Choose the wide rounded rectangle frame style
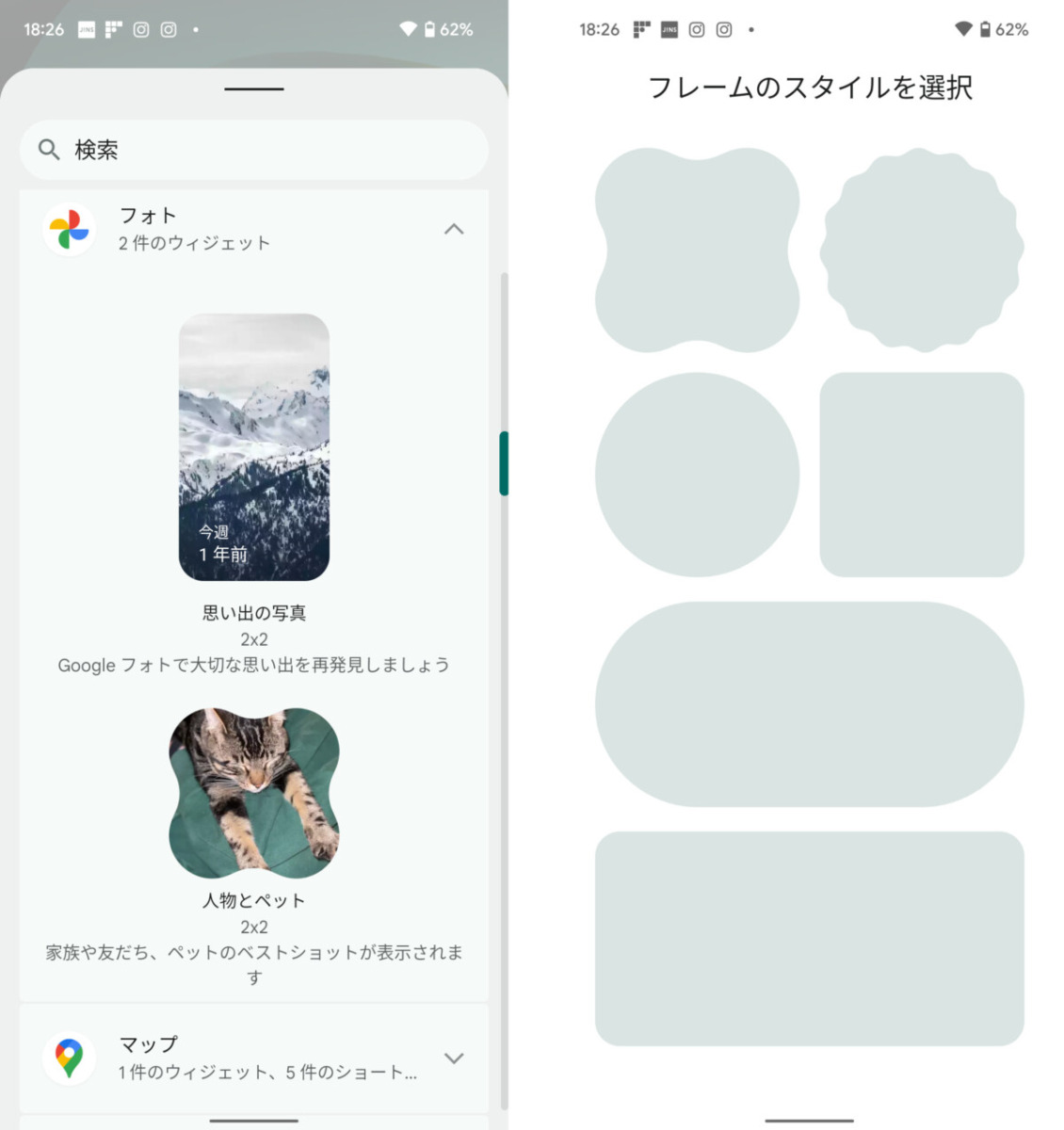Viewport: 1064px width, 1130px height. click(809, 938)
